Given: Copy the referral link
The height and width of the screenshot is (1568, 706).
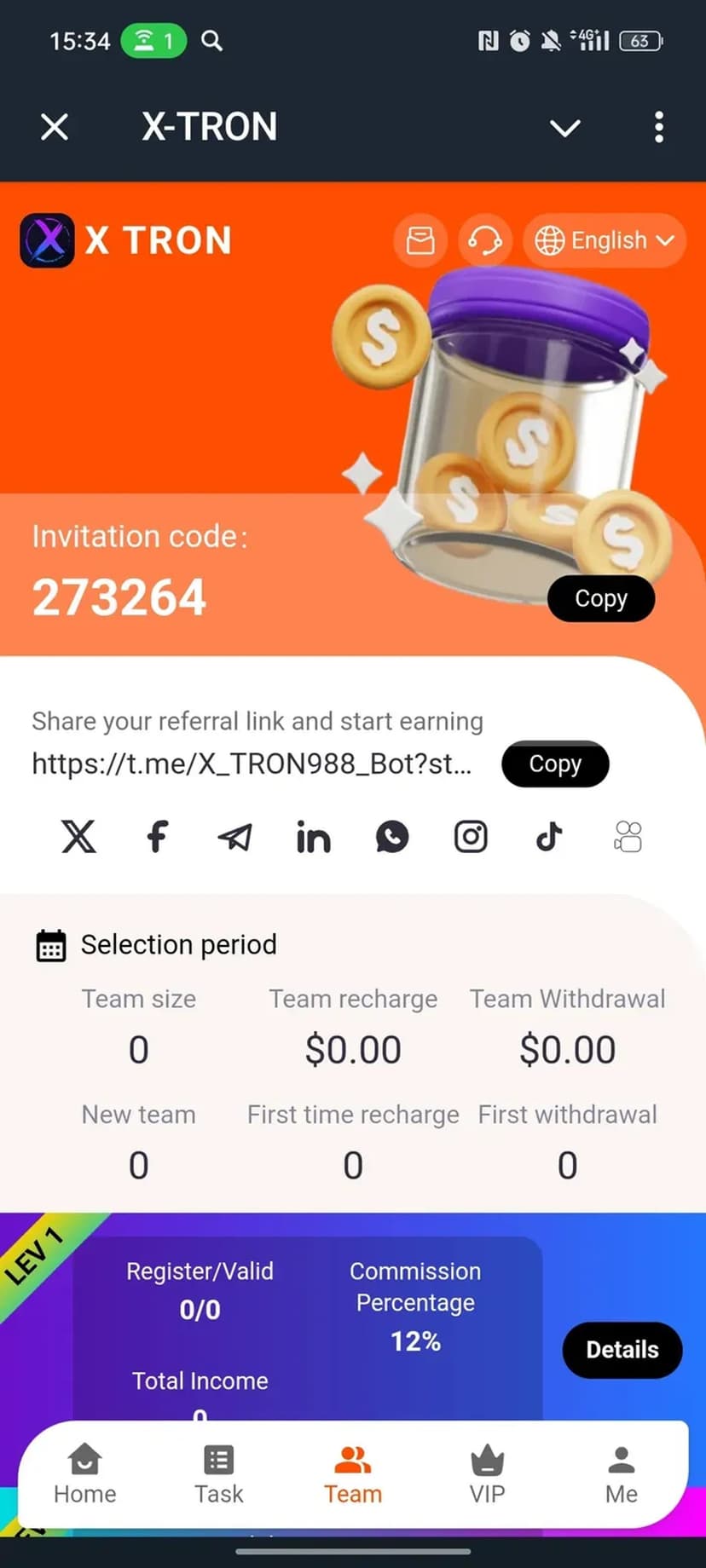Looking at the screenshot, I should click(x=555, y=764).
